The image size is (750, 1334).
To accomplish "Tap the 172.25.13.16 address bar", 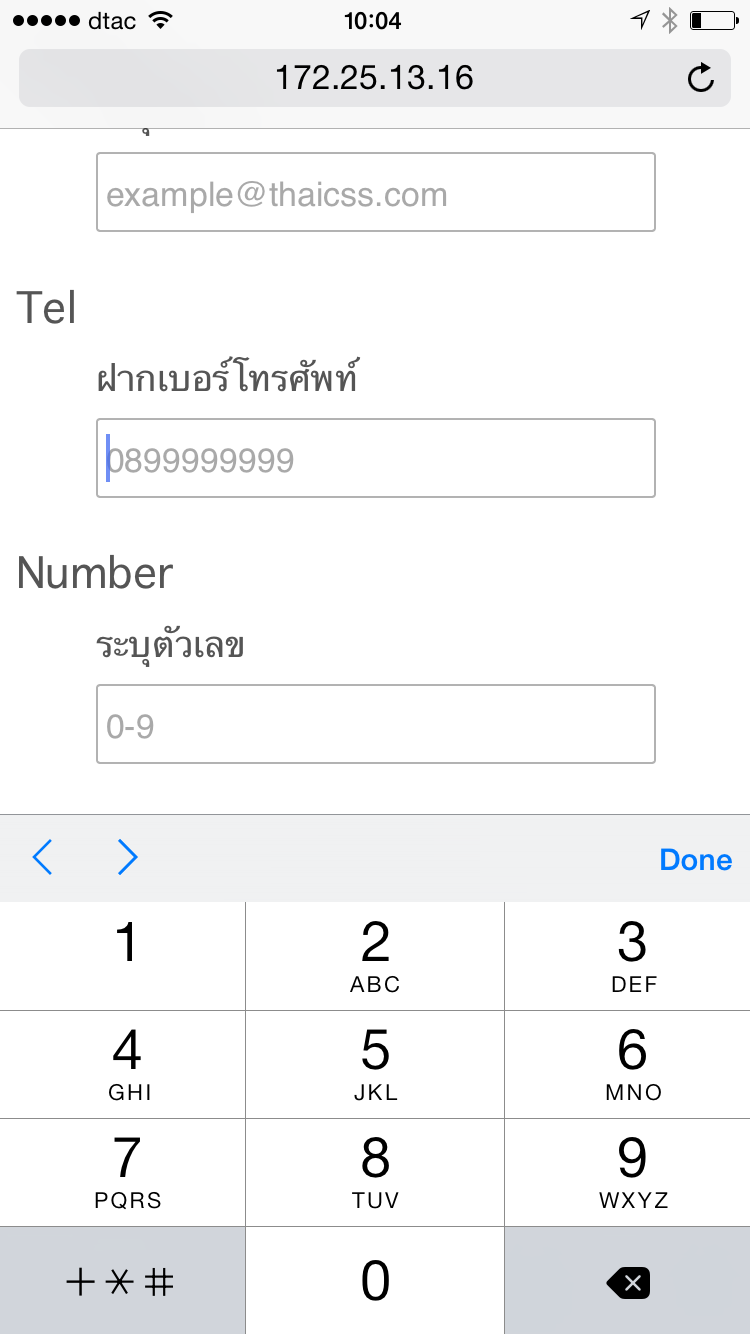I will pyautogui.click(x=374, y=78).
